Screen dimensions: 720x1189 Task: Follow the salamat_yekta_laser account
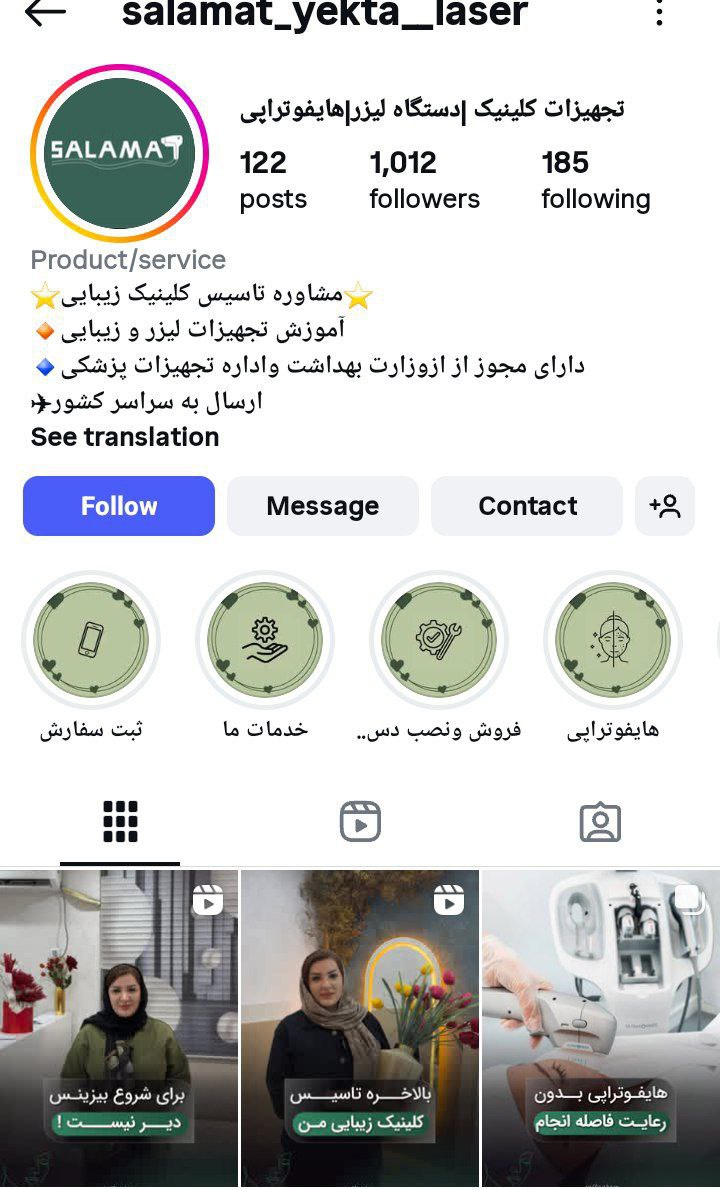click(x=119, y=506)
